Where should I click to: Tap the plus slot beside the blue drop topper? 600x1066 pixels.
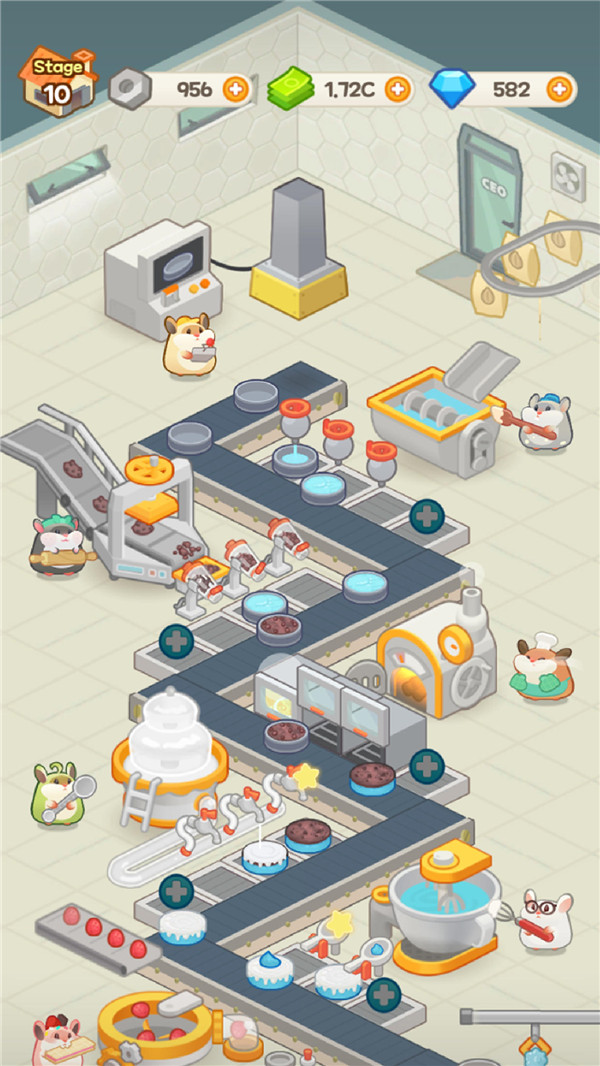point(384,995)
